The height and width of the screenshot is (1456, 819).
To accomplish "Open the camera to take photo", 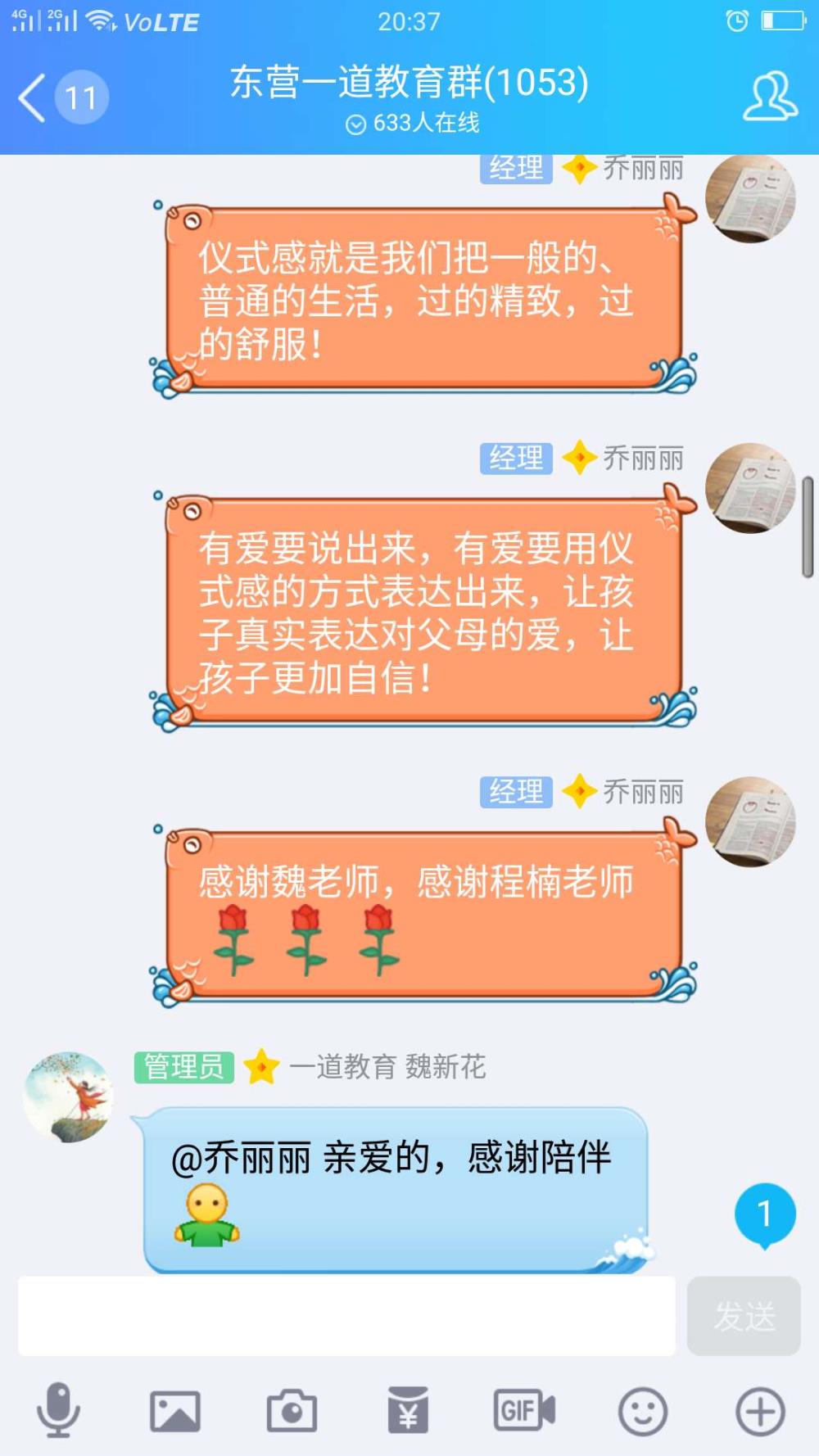I will (x=292, y=1410).
